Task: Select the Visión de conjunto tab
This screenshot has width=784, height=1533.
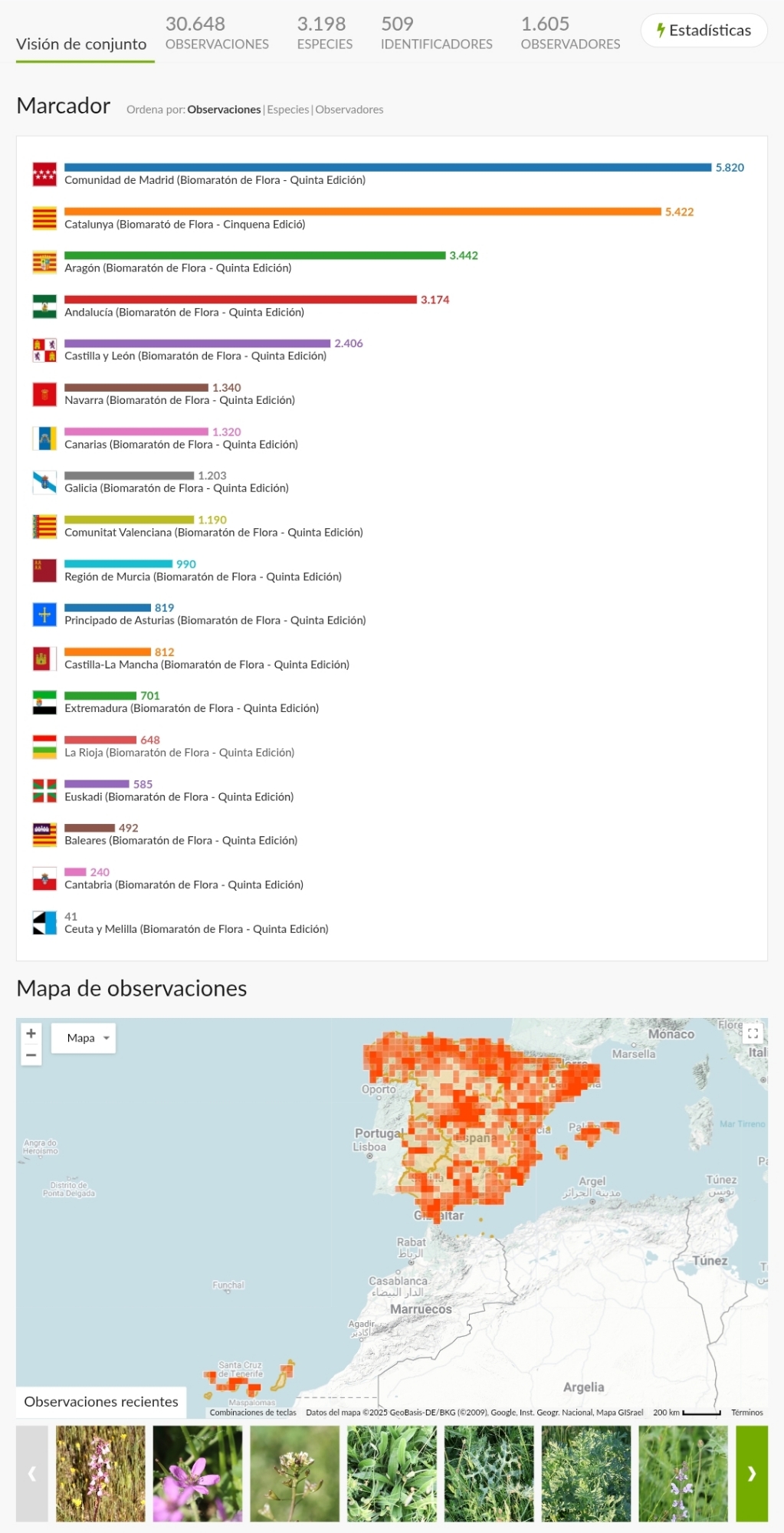Action: [x=81, y=44]
